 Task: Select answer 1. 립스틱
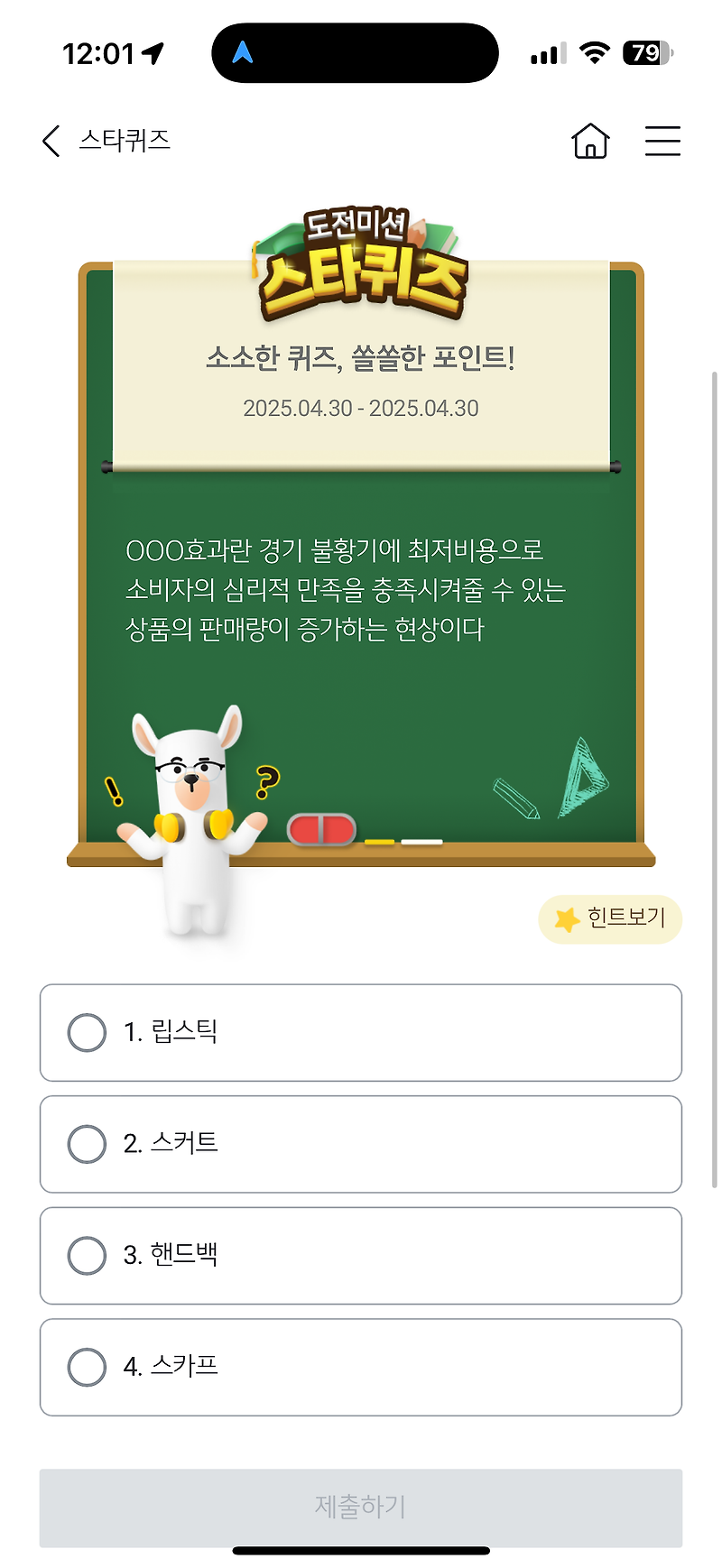[361, 1033]
